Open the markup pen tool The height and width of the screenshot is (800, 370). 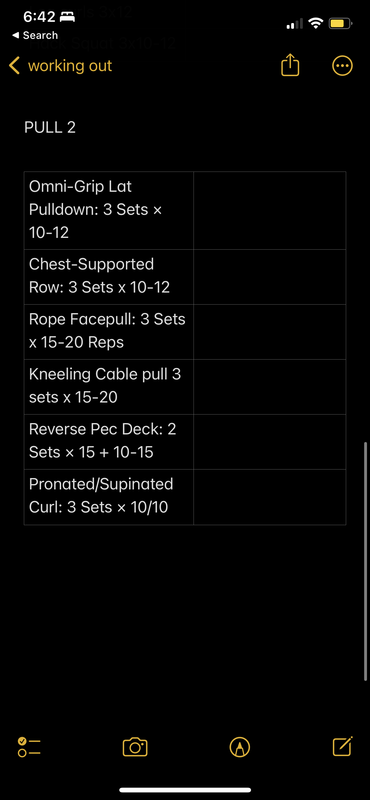point(239,747)
